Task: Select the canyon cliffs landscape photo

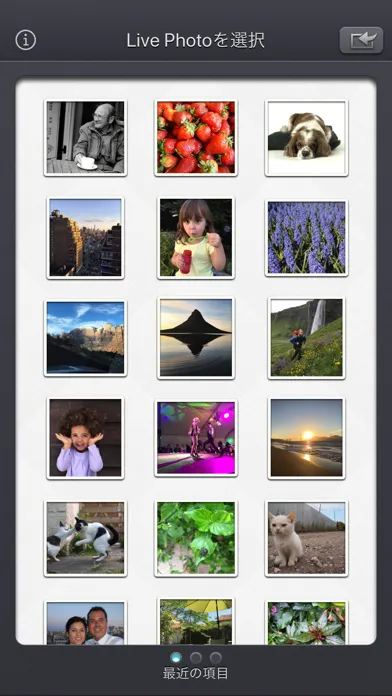Action: click(85, 338)
